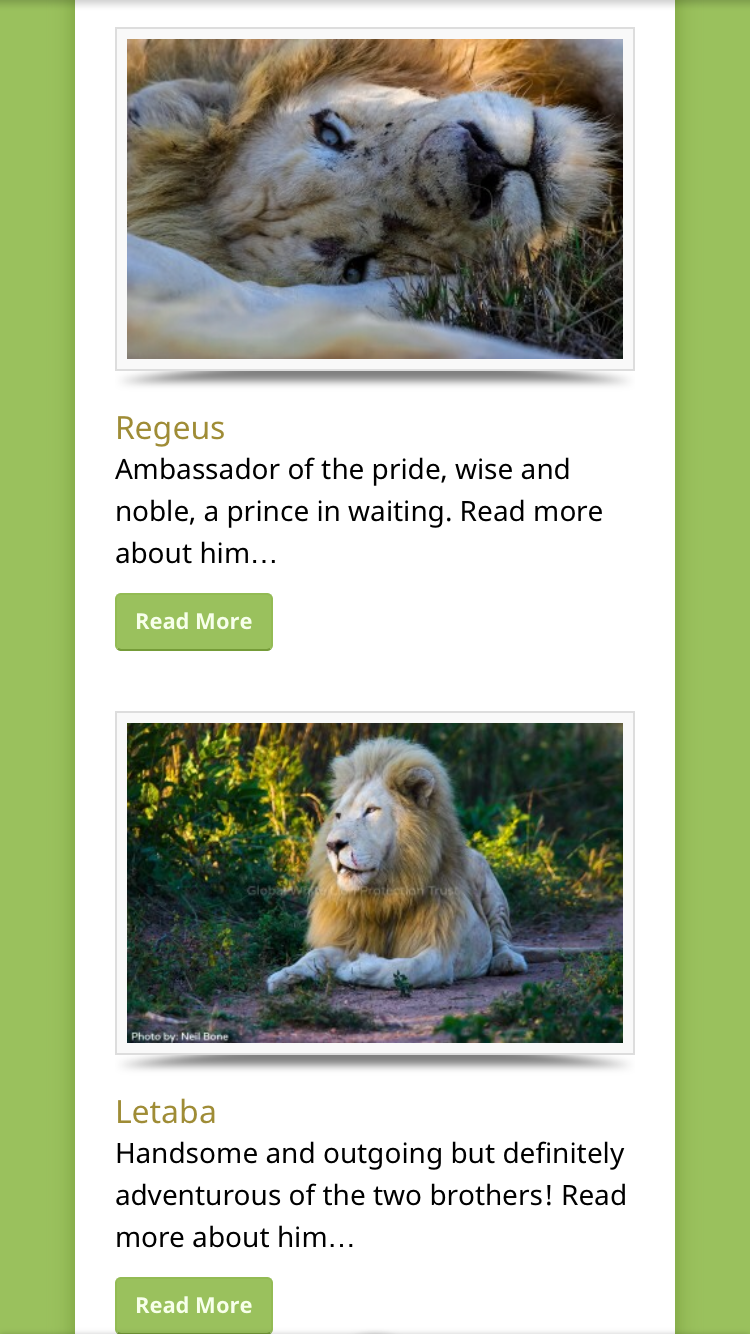
Task: Open the Regeus title link
Action: click(x=170, y=428)
